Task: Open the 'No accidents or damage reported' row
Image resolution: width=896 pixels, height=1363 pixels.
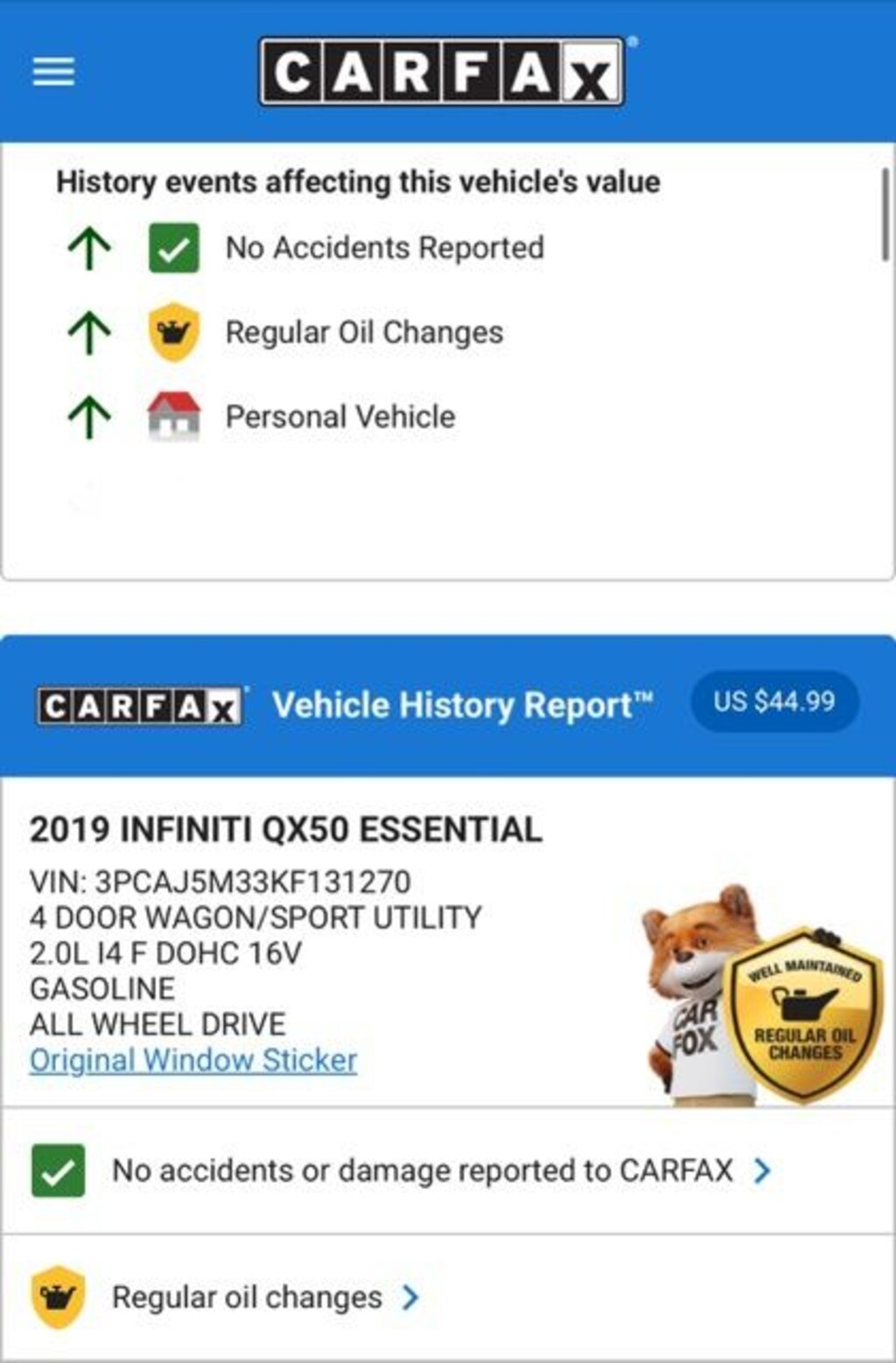Action: click(x=423, y=1170)
